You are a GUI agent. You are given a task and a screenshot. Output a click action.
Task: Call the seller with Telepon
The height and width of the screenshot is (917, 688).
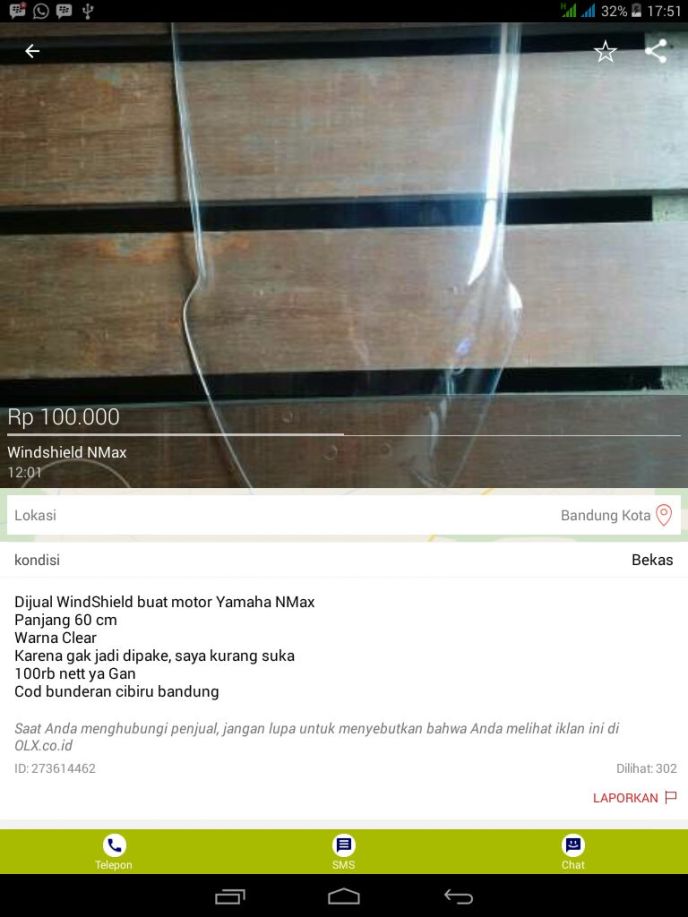[x=114, y=851]
